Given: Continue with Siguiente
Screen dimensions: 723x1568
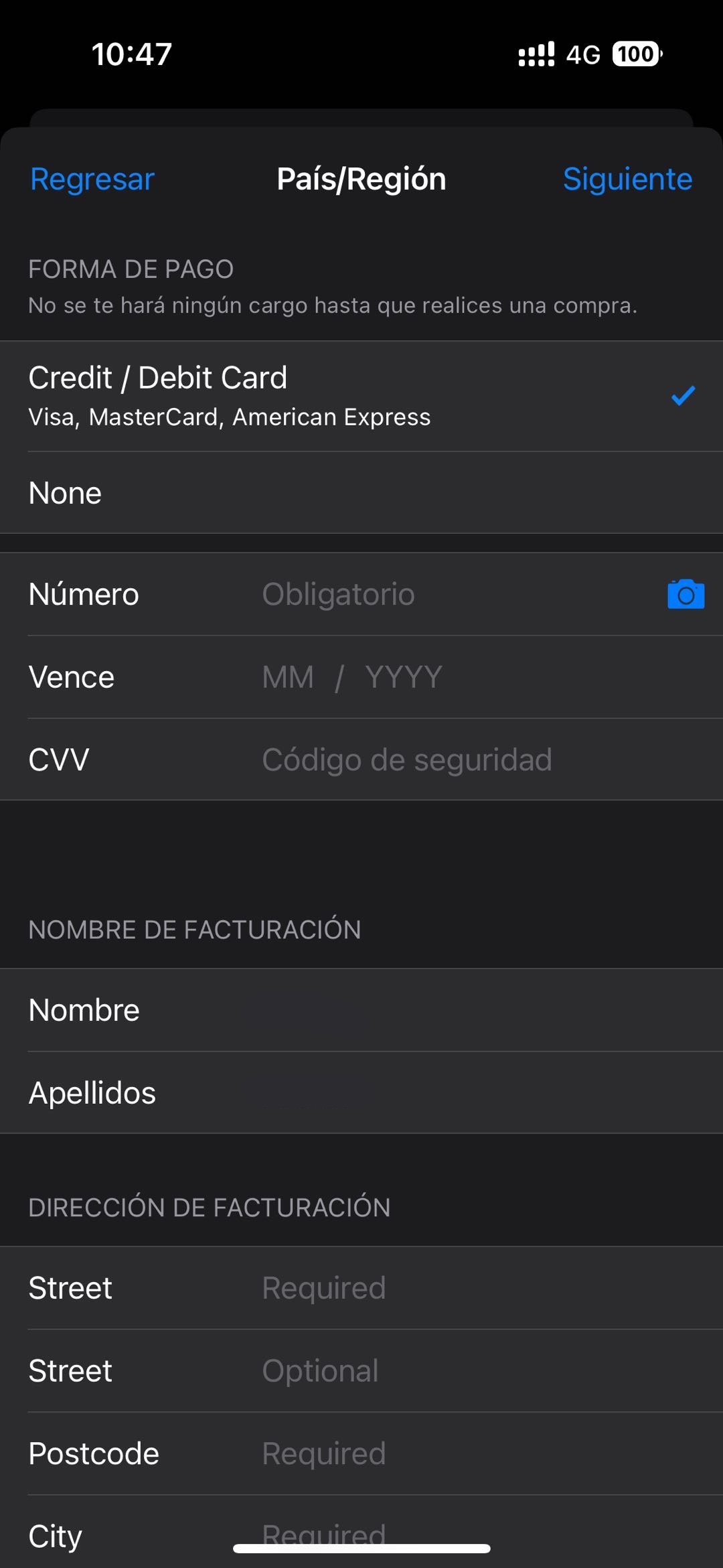Looking at the screenshot, I should point(627,180).
